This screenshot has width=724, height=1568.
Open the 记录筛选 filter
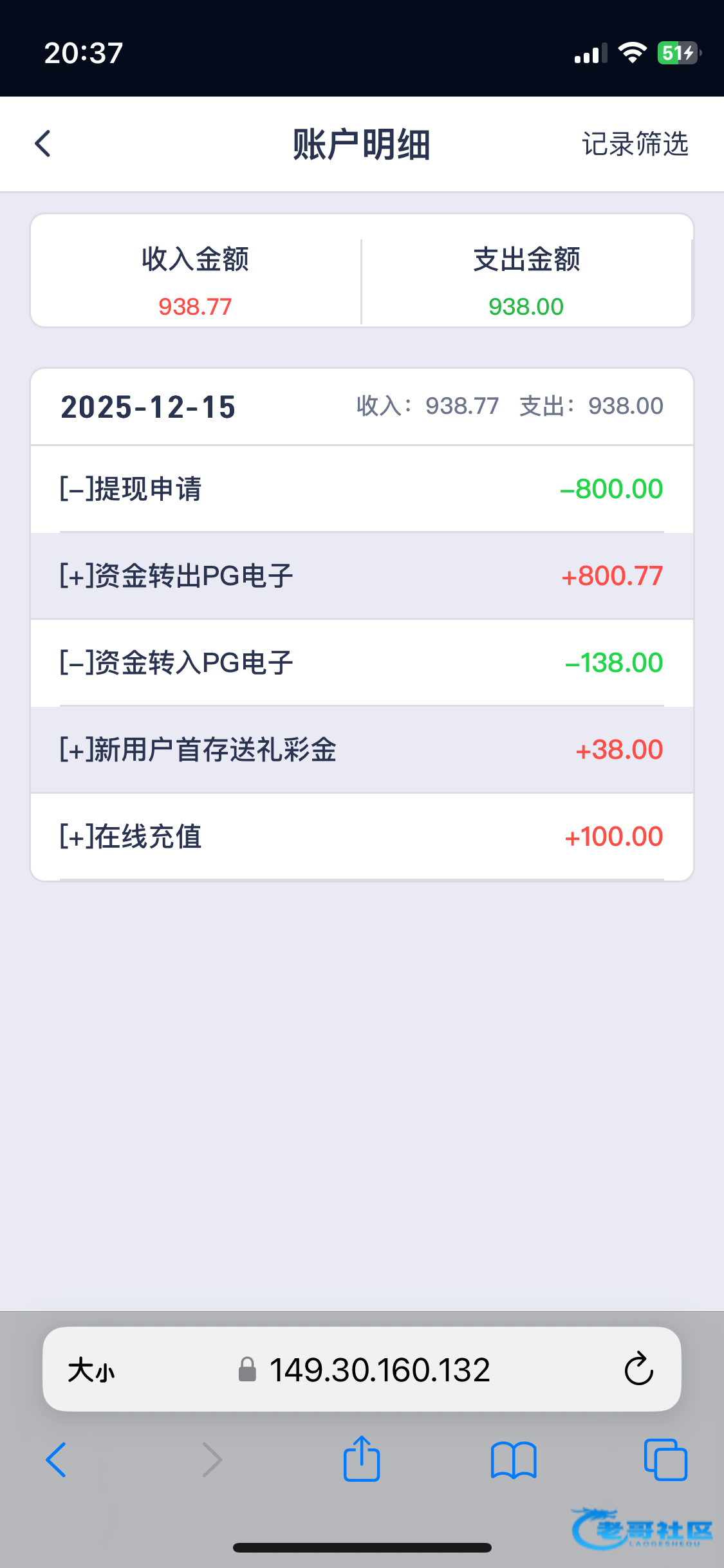635,144
